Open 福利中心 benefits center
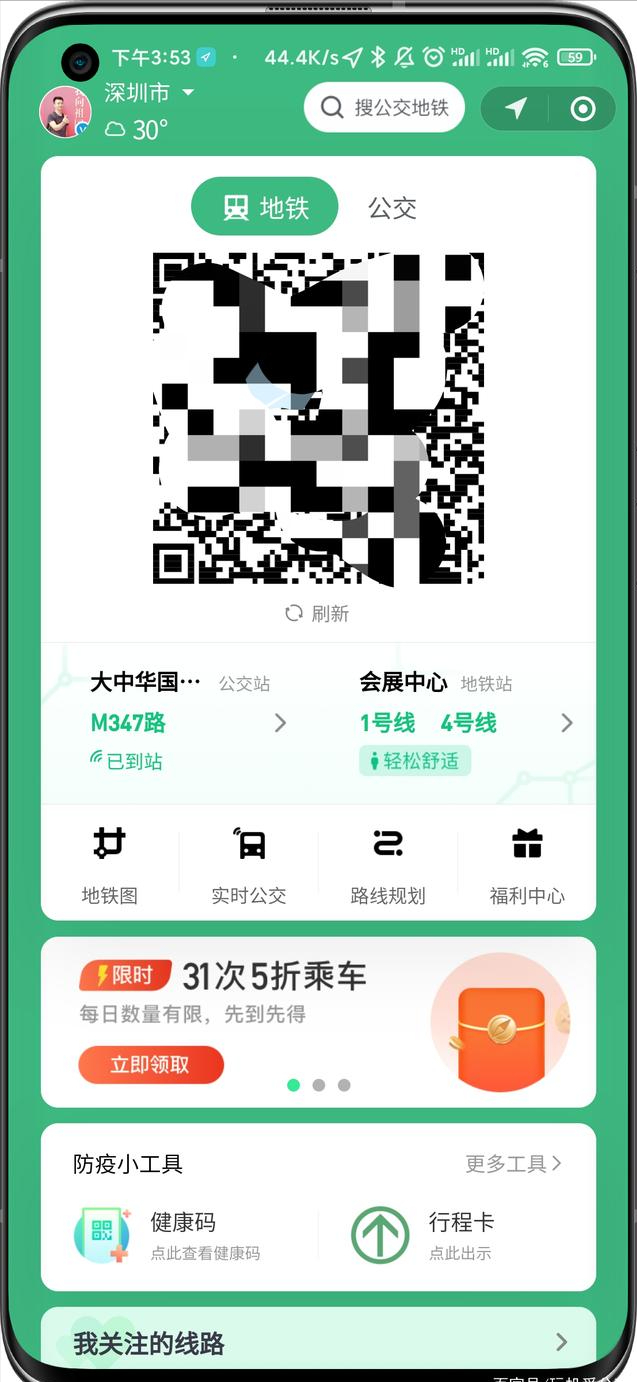 tap(527, 866)
